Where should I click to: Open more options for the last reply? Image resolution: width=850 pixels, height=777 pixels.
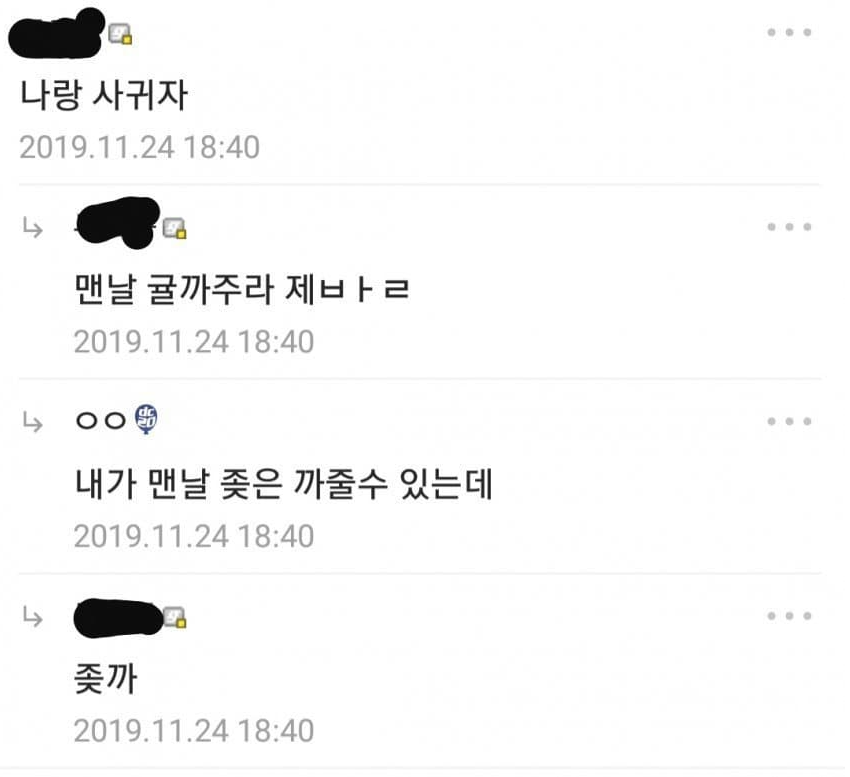(788, 616)
